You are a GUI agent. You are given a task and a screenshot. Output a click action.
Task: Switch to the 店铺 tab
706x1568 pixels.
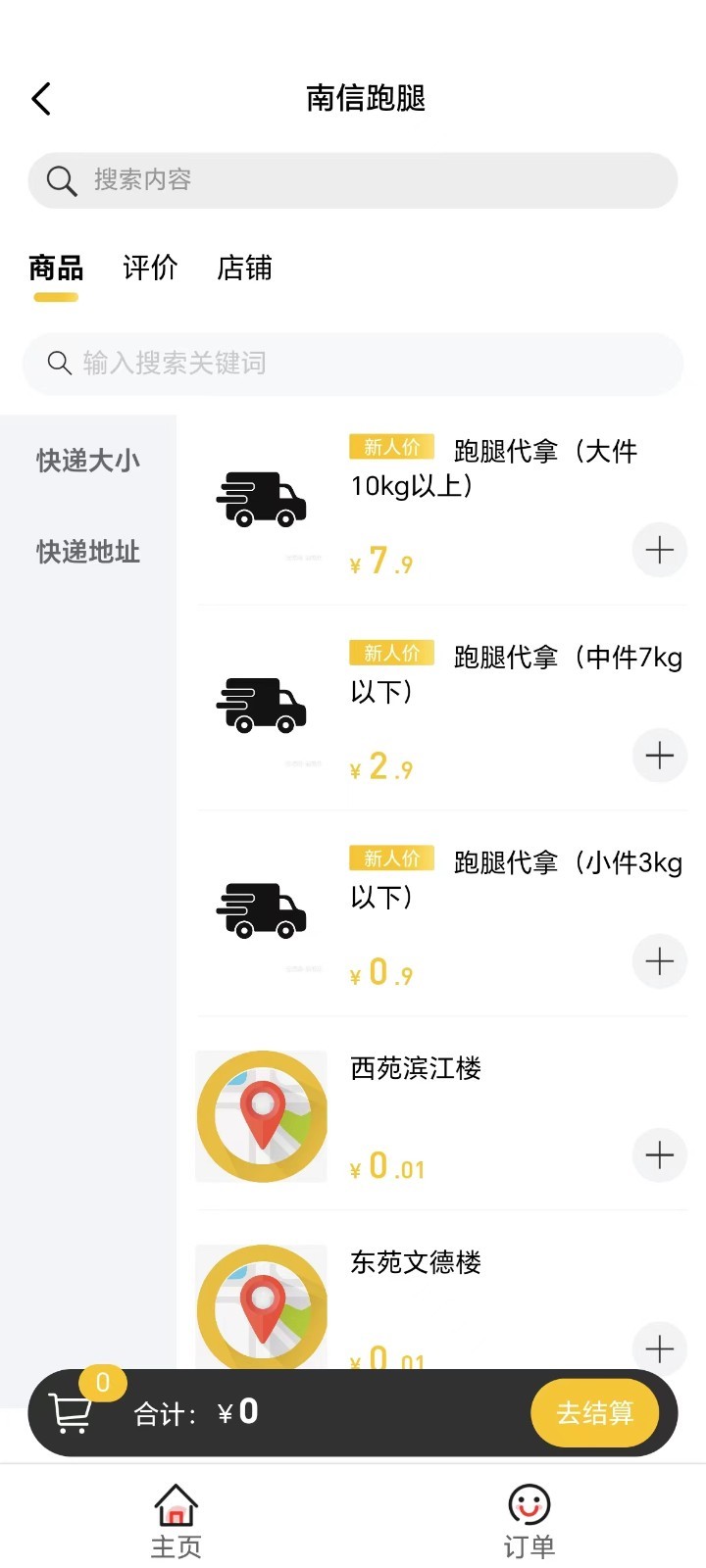[244, 269]
